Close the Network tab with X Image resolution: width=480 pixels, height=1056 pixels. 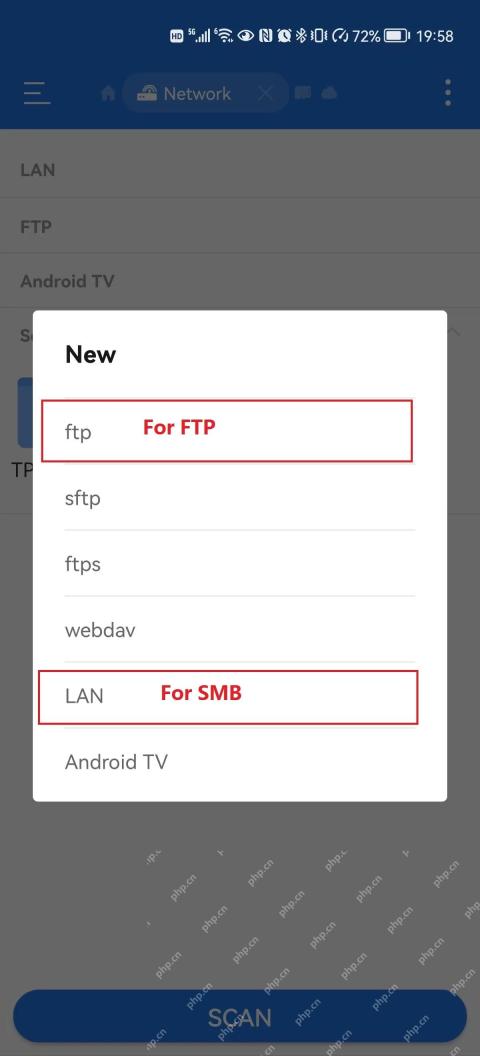(265, 94)
